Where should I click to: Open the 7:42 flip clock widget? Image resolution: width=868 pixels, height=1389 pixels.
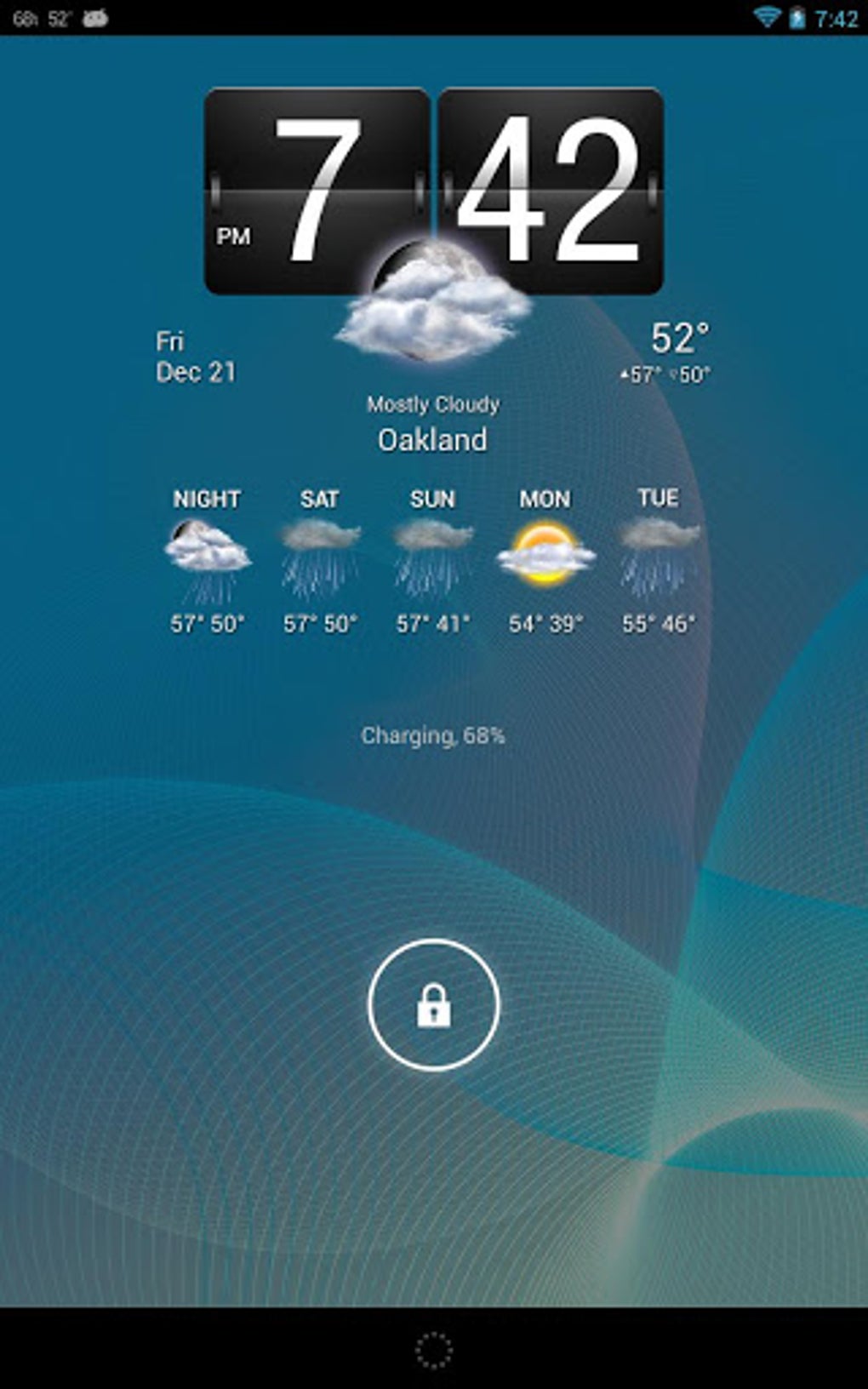pos(433,191)
